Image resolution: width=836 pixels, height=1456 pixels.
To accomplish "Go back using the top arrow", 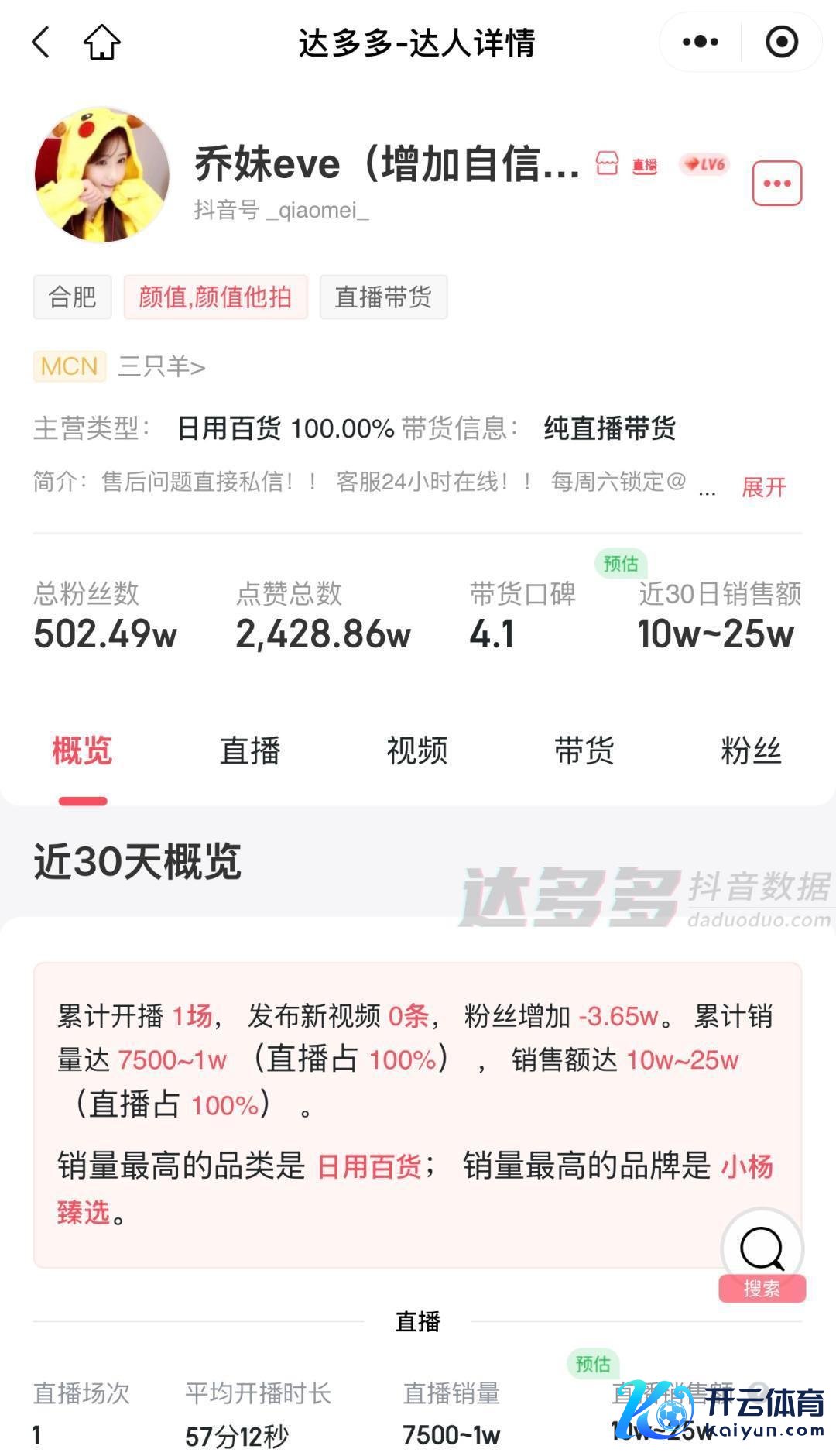I will (41, 42).
